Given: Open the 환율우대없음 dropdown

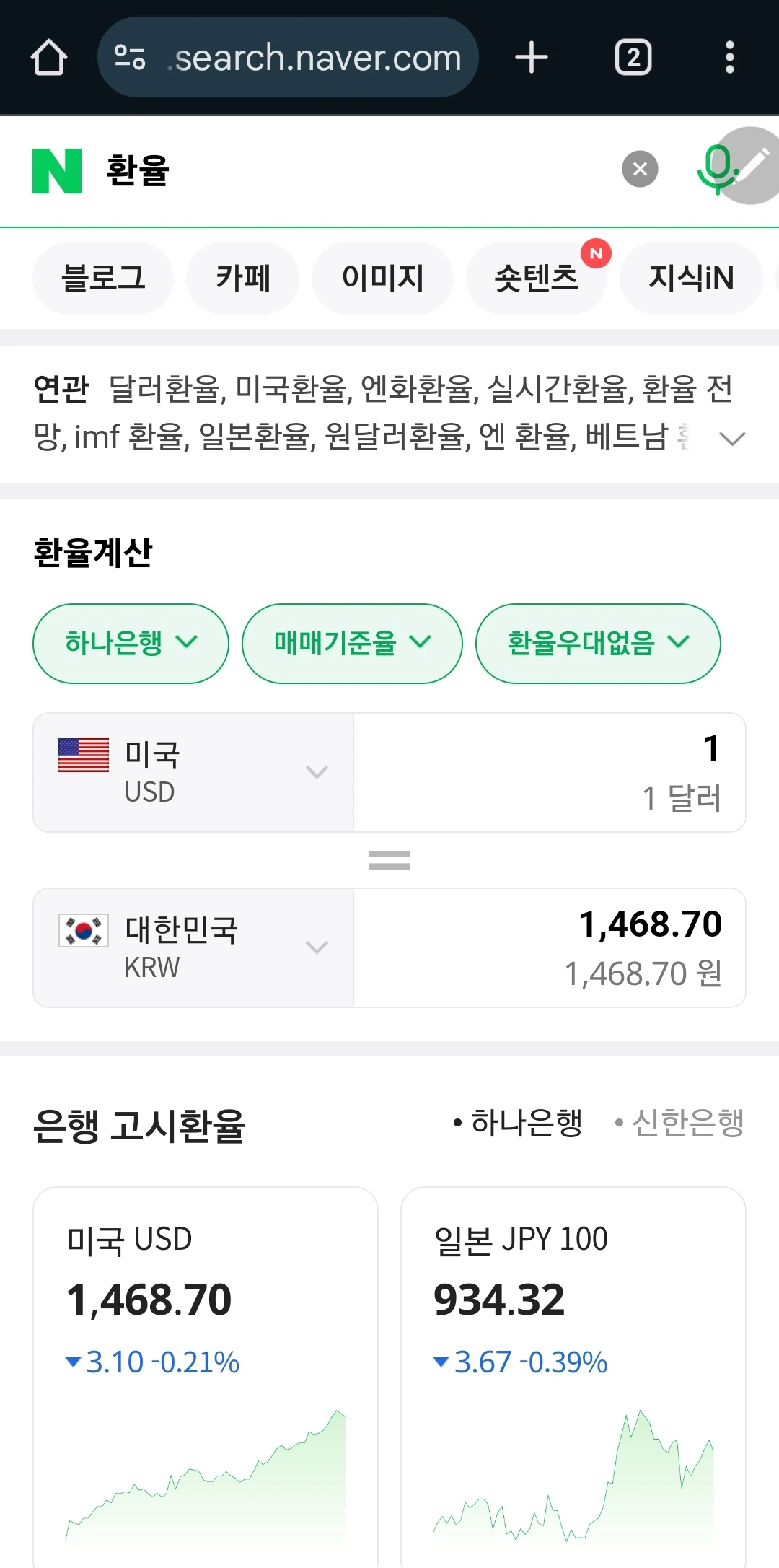Looking at the screenshot, I should [598, 643].
